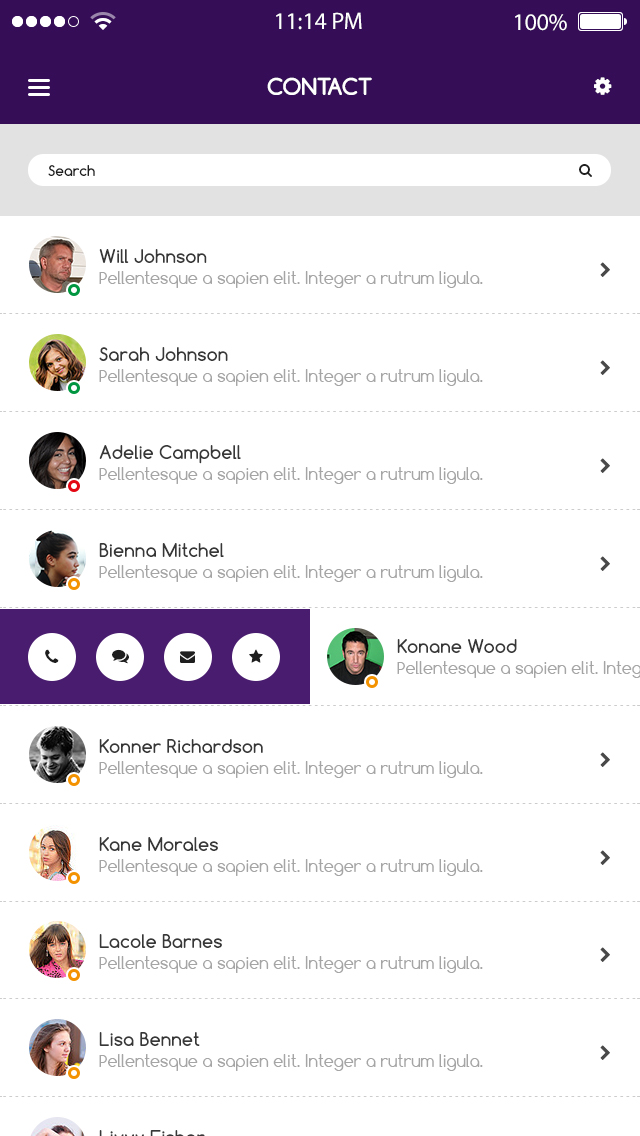This screenshot has height=1136, width=640.
Task: Open Will Johnson's contact
Action: pos(320,265)
